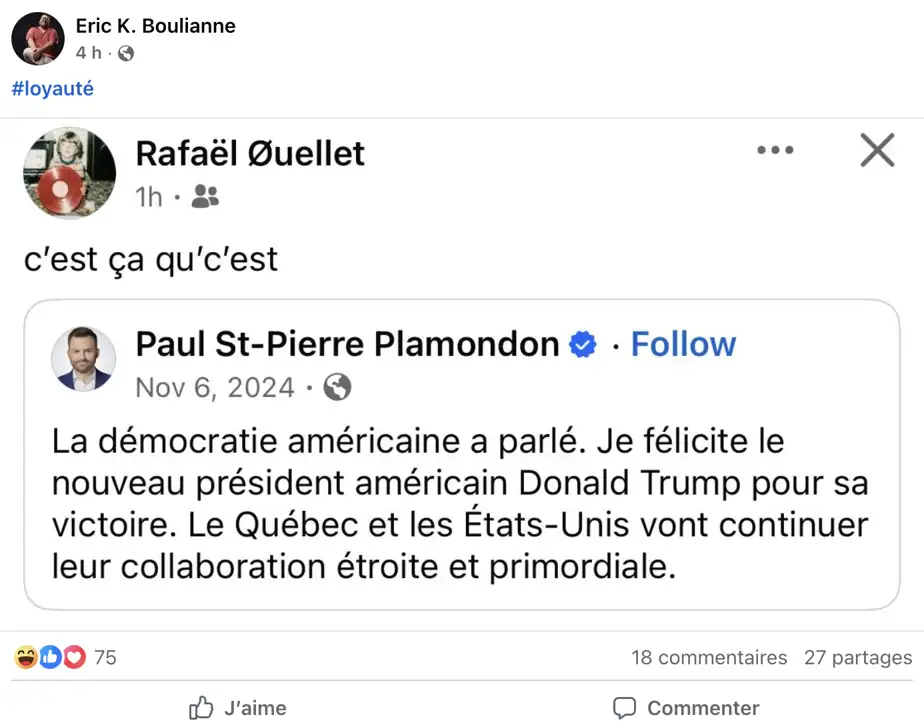Open Eric K. Boulianne's profile name

[155, 26]
